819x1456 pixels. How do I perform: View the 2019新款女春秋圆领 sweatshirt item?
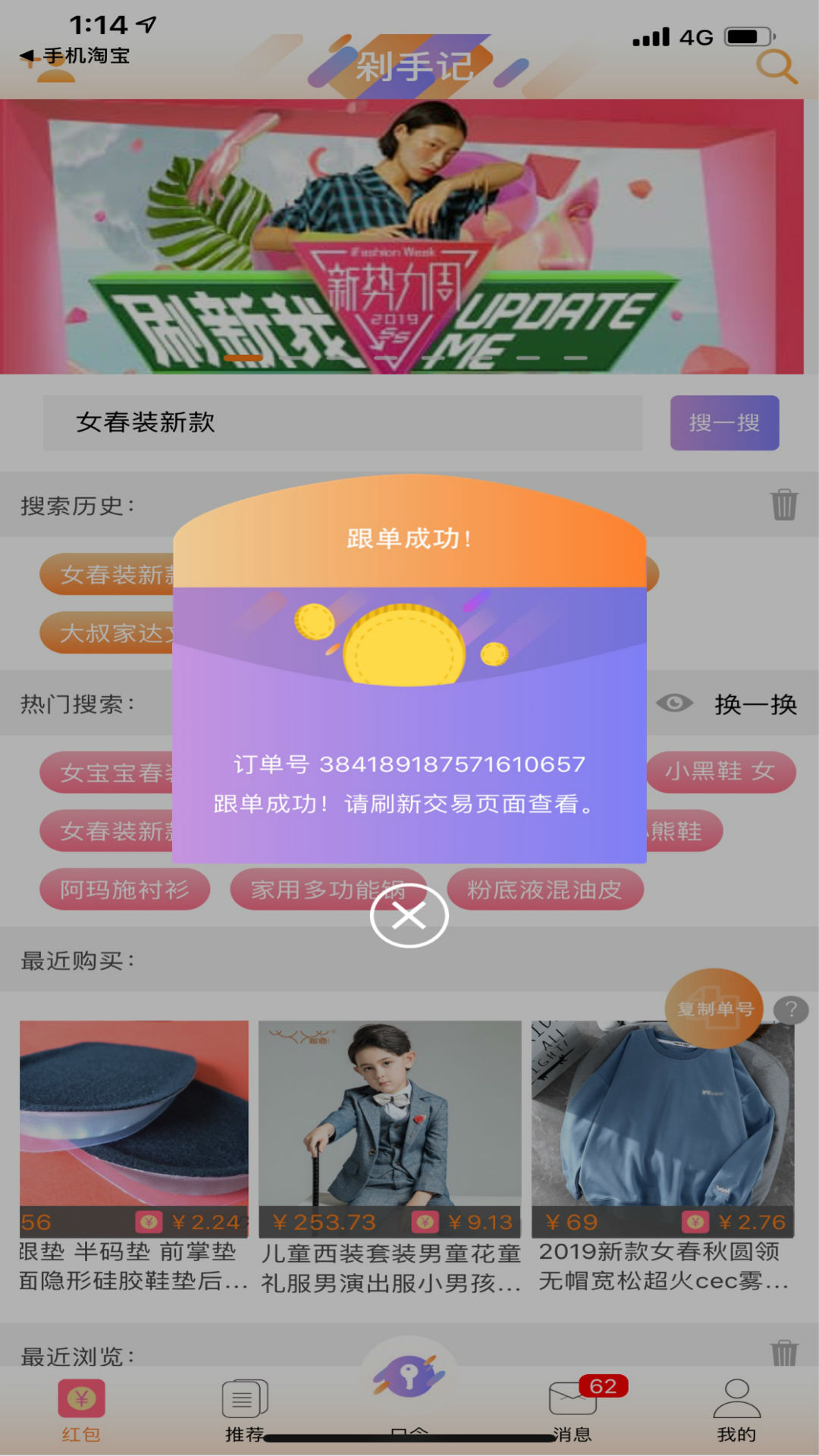tap(663, 1156)
